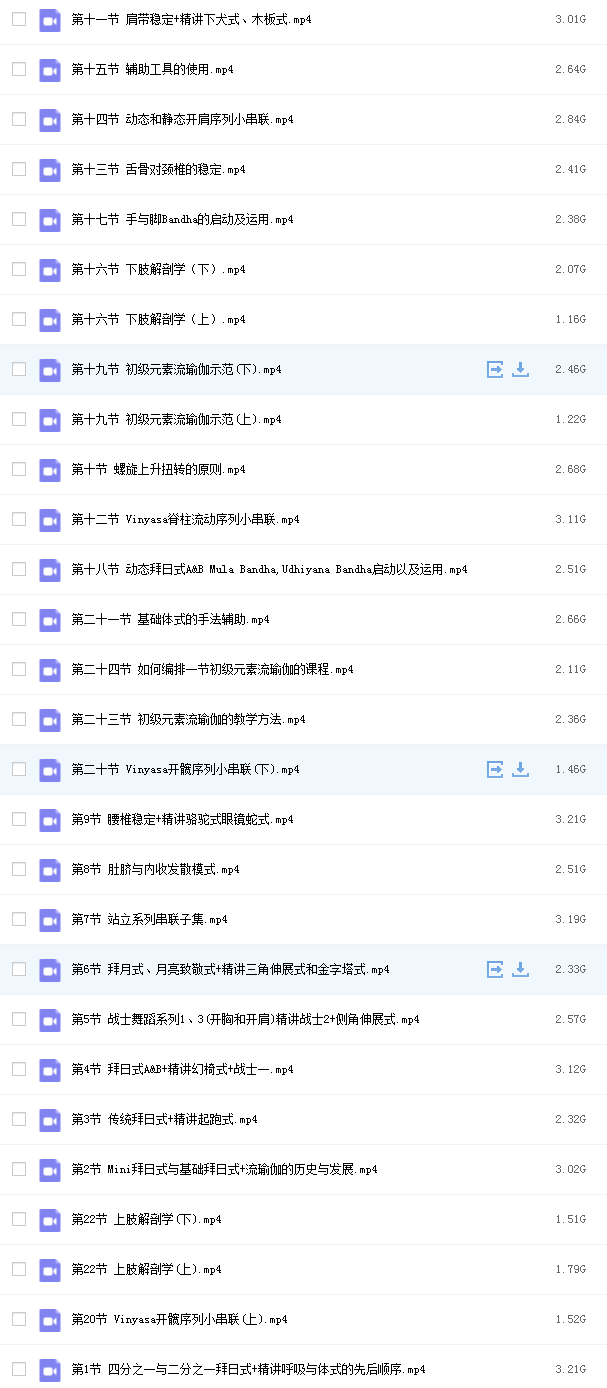Screen dimensions: 607x1388
Task: Share 第二十节 Vinyasa开髋序列小串联(下) file
Action: coord(495,769)
